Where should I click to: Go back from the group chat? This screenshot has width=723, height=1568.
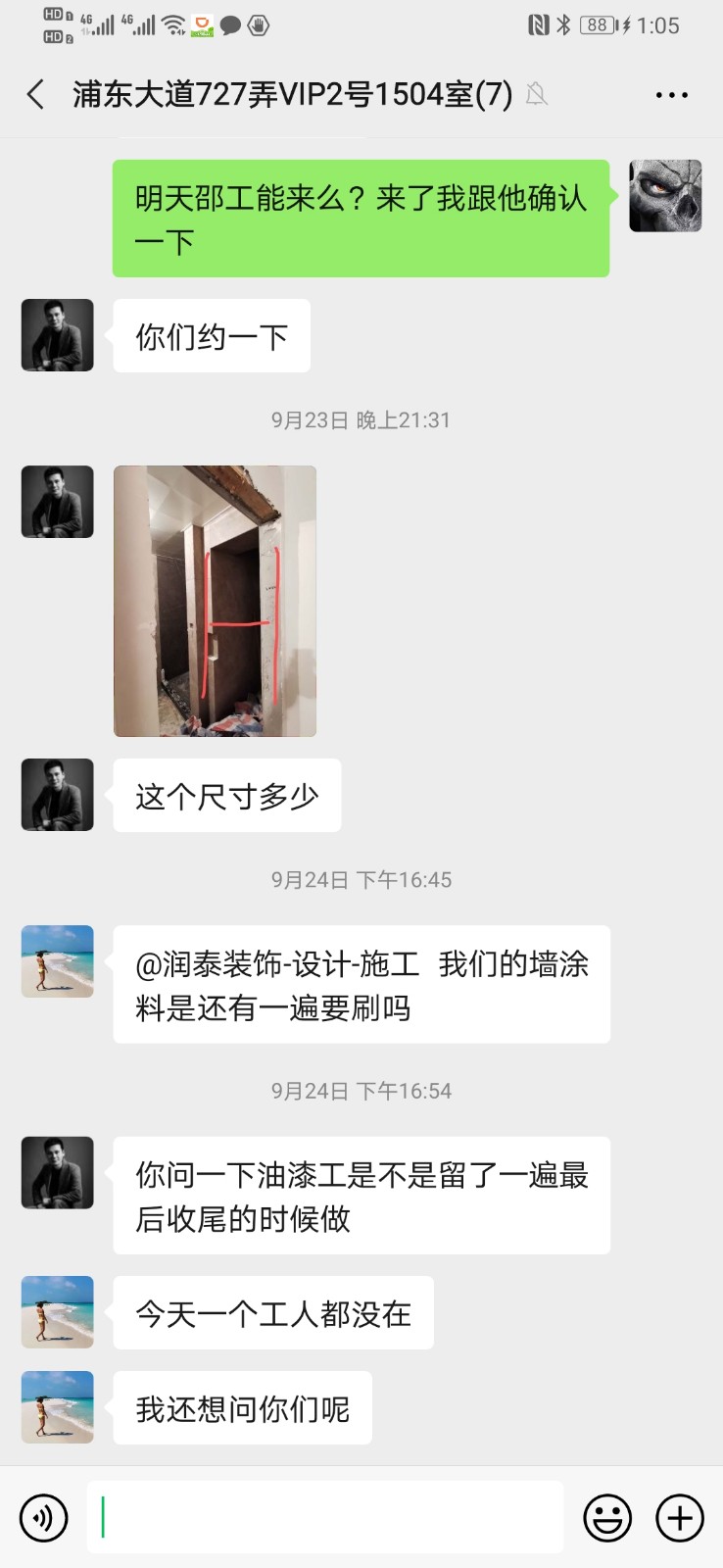36,95
